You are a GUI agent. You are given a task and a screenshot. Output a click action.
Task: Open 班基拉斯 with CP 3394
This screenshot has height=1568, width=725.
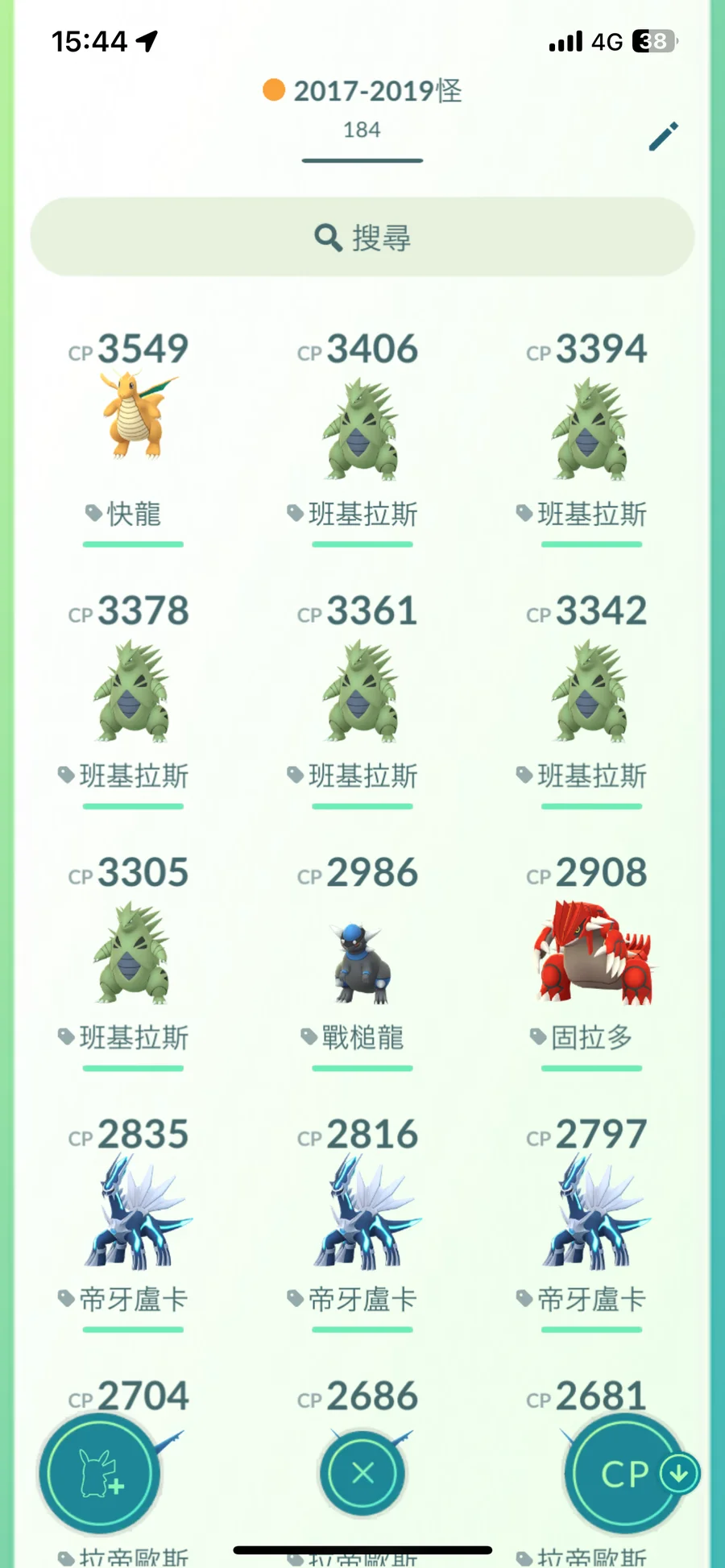click(x=590, y=427)
